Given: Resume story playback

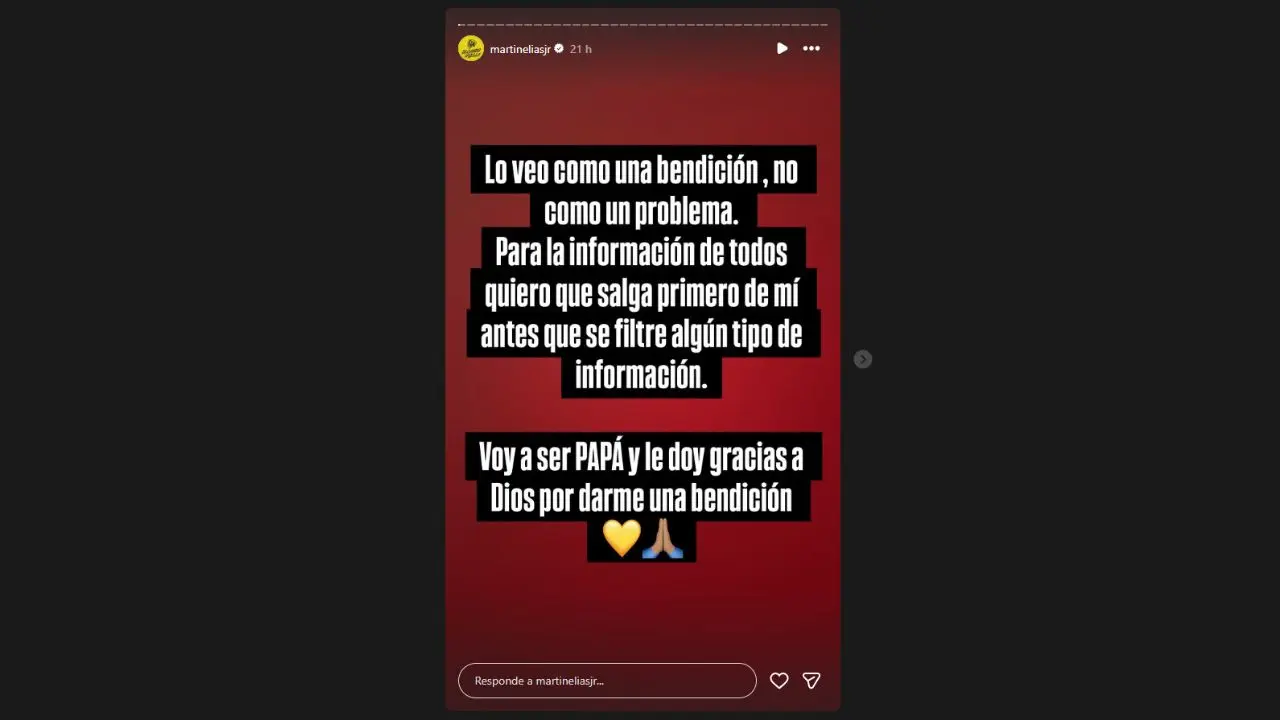Looking at the screenshot, I should tap(782, 48).
